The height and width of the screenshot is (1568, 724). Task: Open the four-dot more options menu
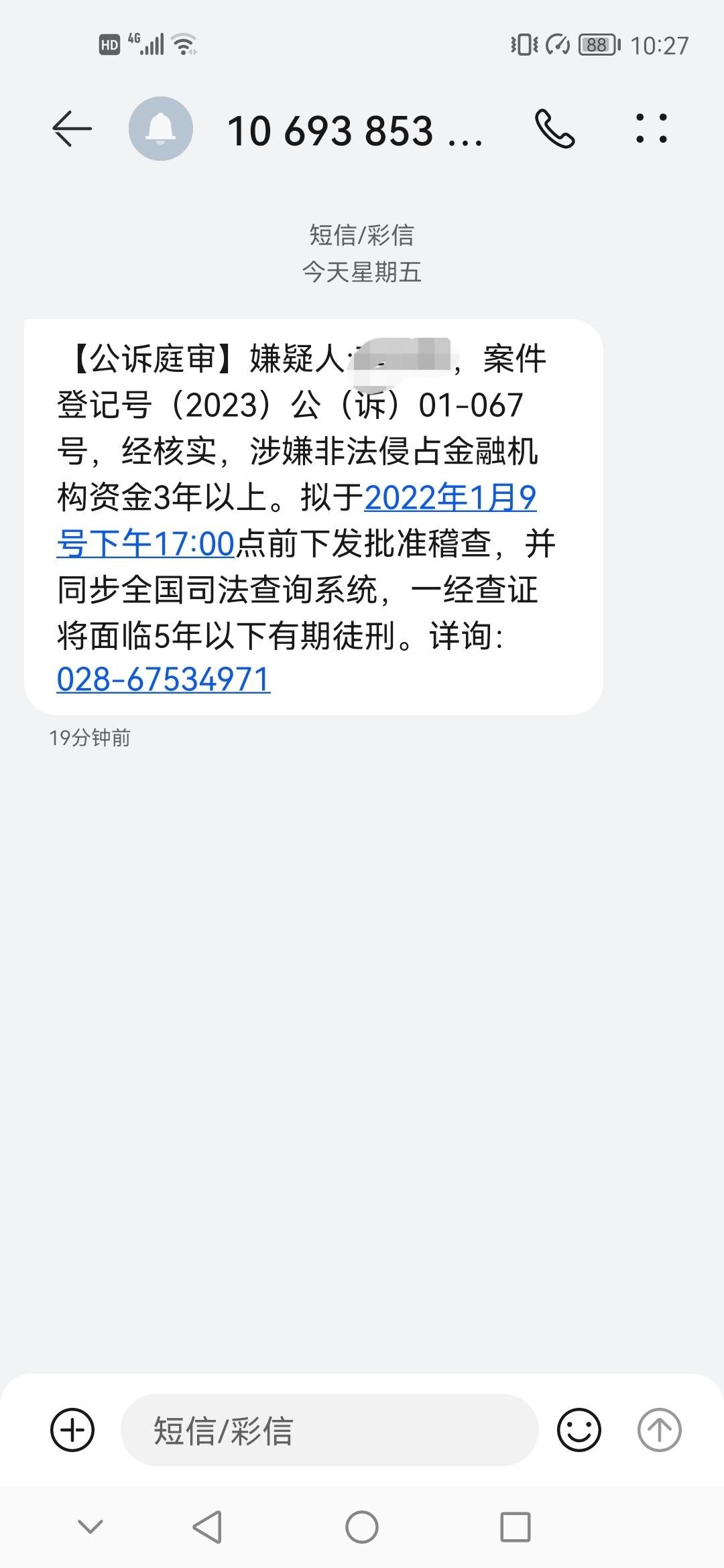click(x=651, y=129)
